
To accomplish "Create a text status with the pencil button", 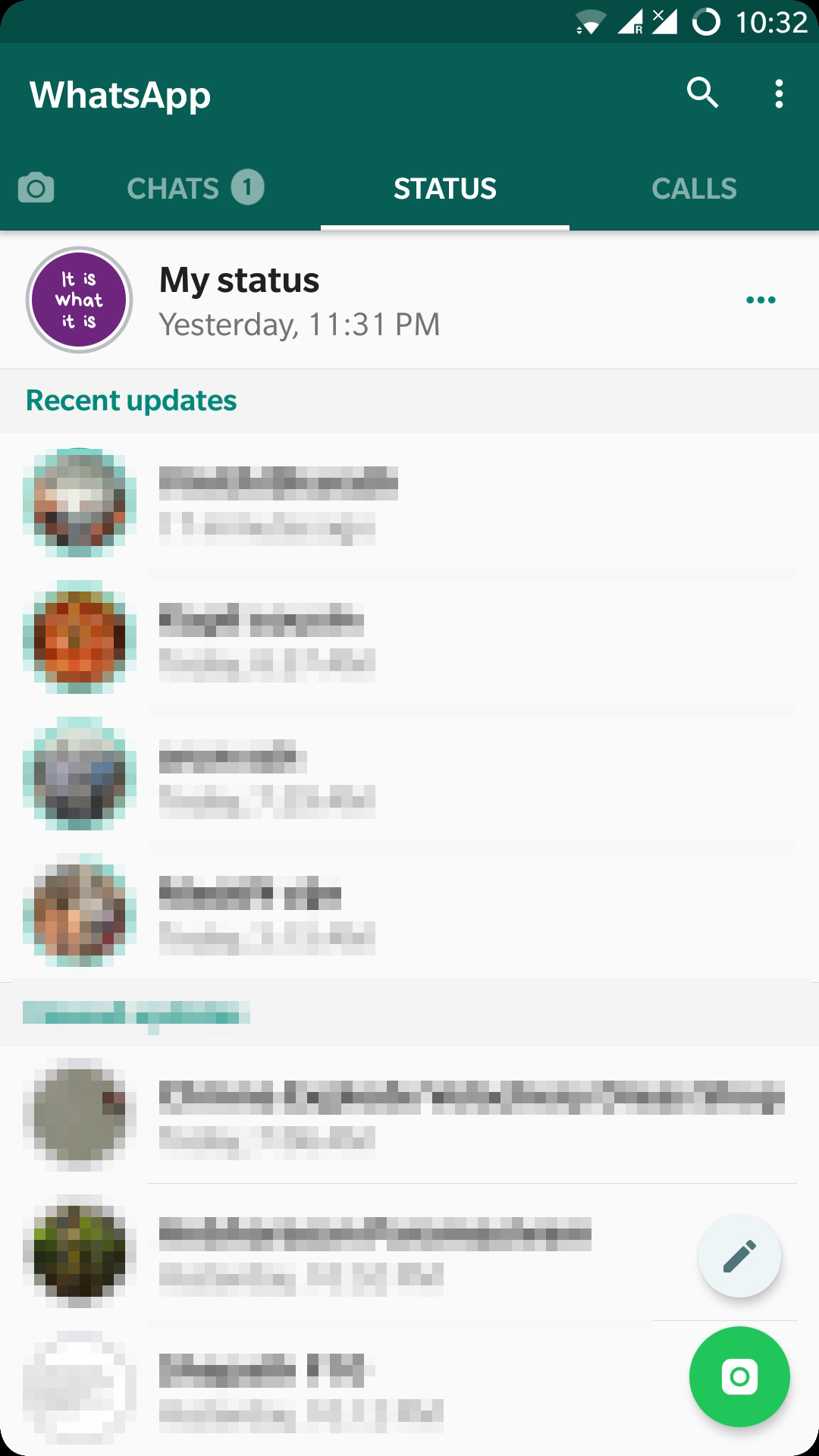I will tap(739, 1256).
